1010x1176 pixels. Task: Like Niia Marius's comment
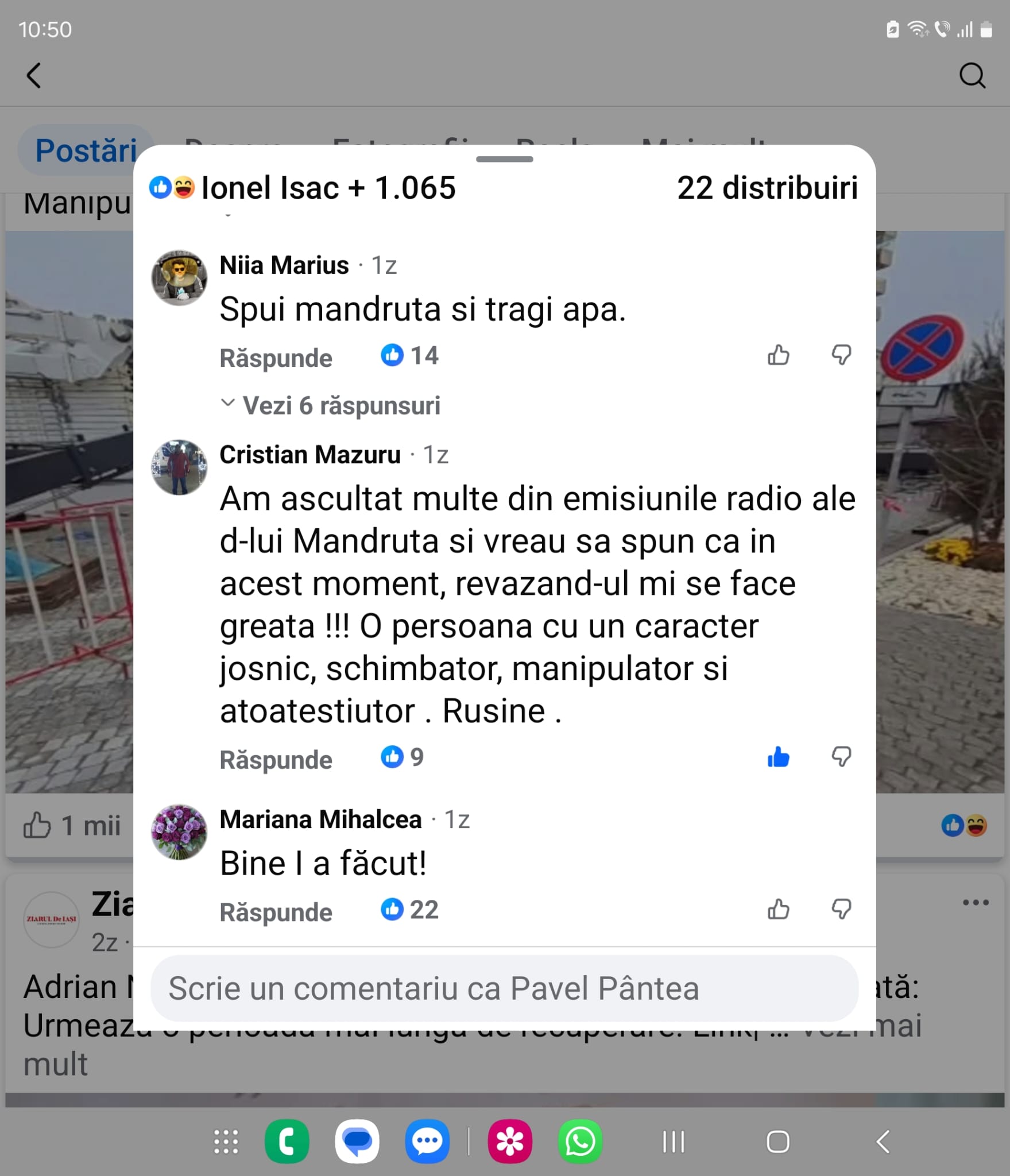tap(778, 355)
